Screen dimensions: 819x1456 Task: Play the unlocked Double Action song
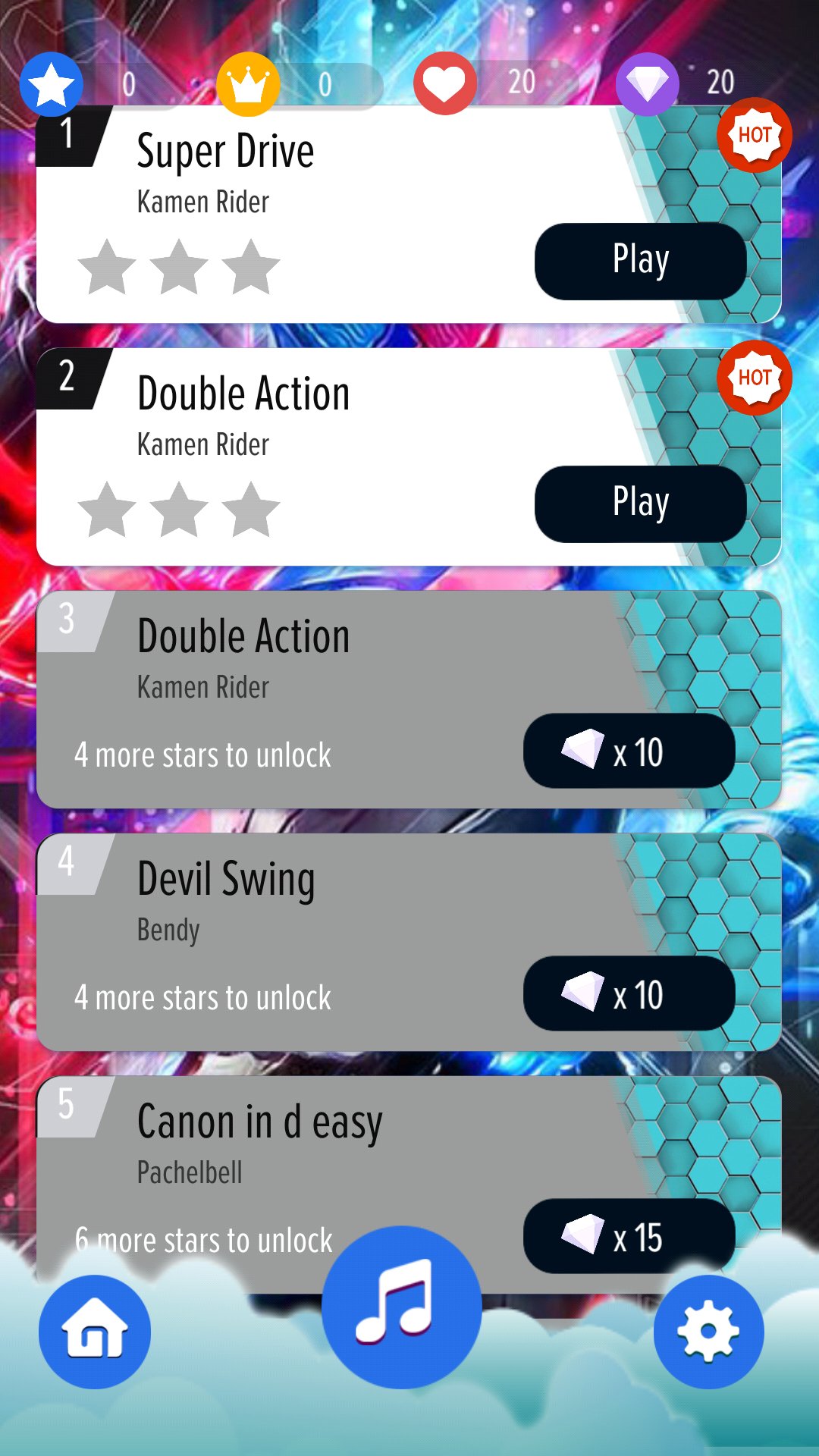pos(640,504)
